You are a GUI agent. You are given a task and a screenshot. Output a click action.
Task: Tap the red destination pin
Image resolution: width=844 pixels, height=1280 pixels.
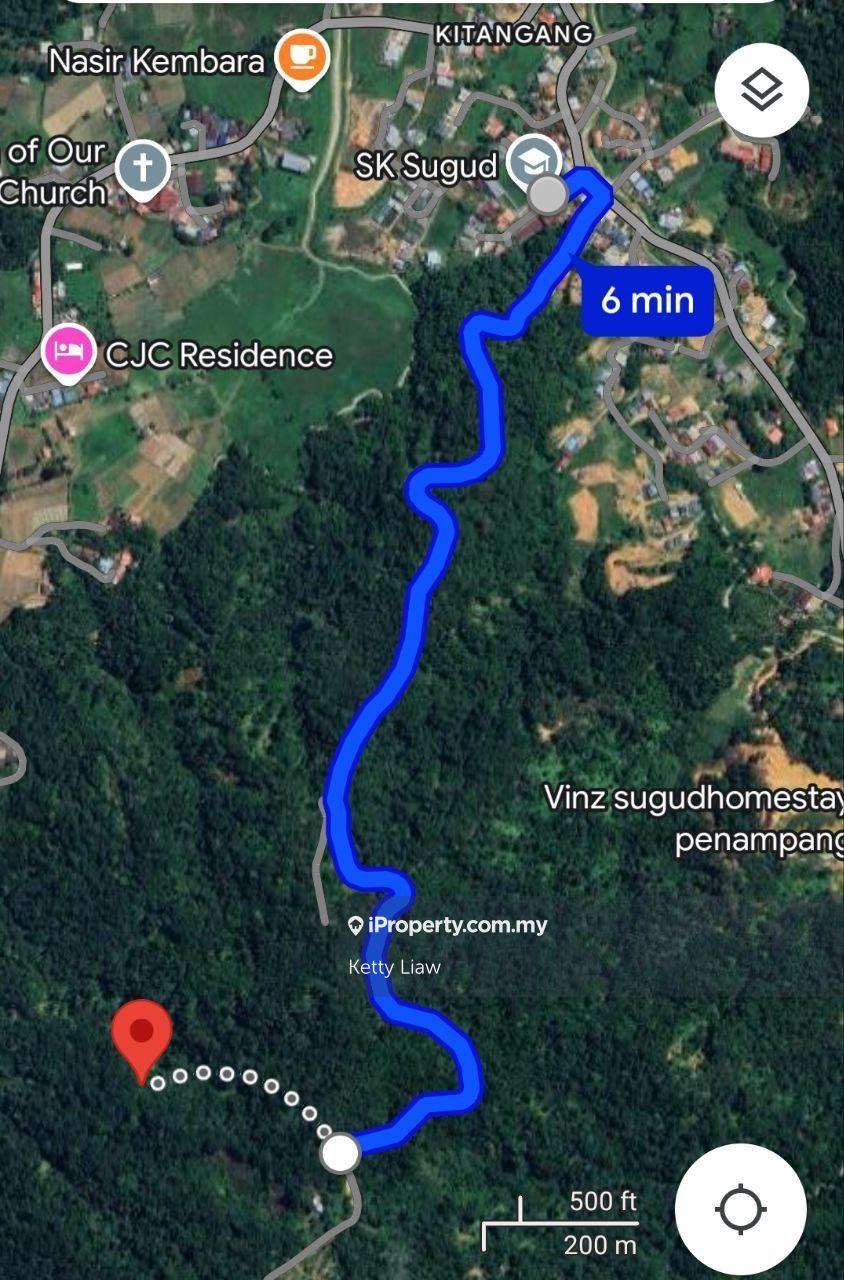(142, 1035)
